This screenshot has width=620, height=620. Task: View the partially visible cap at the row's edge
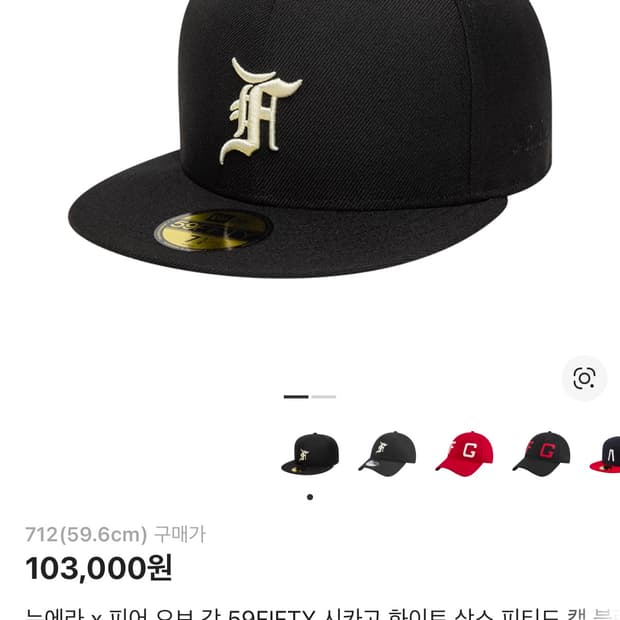click(606, 453)
